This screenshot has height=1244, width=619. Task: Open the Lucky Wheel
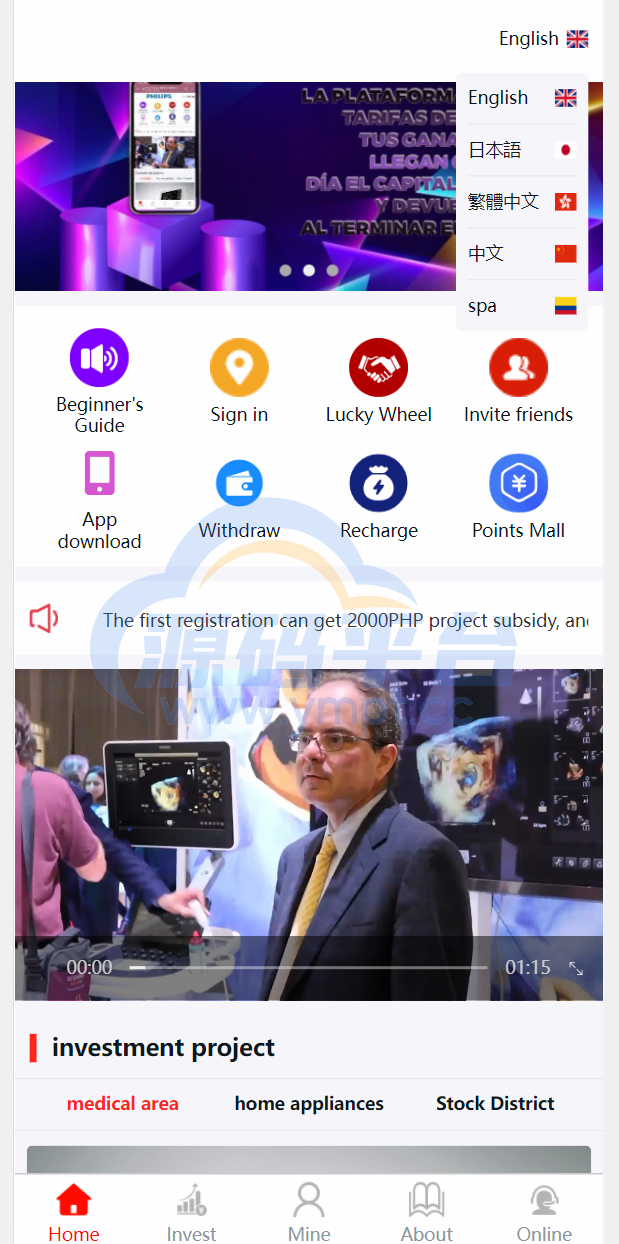(x=378, y=370)
